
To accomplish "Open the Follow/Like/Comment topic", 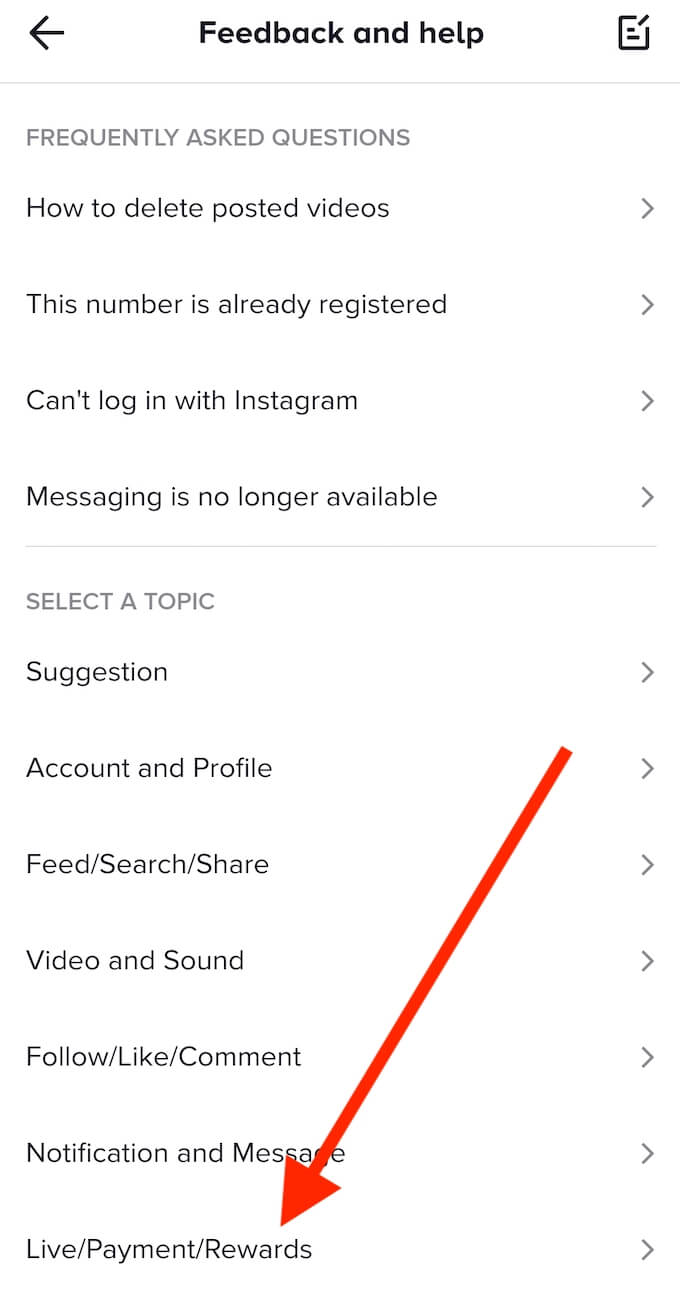I will pos(340,1057).
